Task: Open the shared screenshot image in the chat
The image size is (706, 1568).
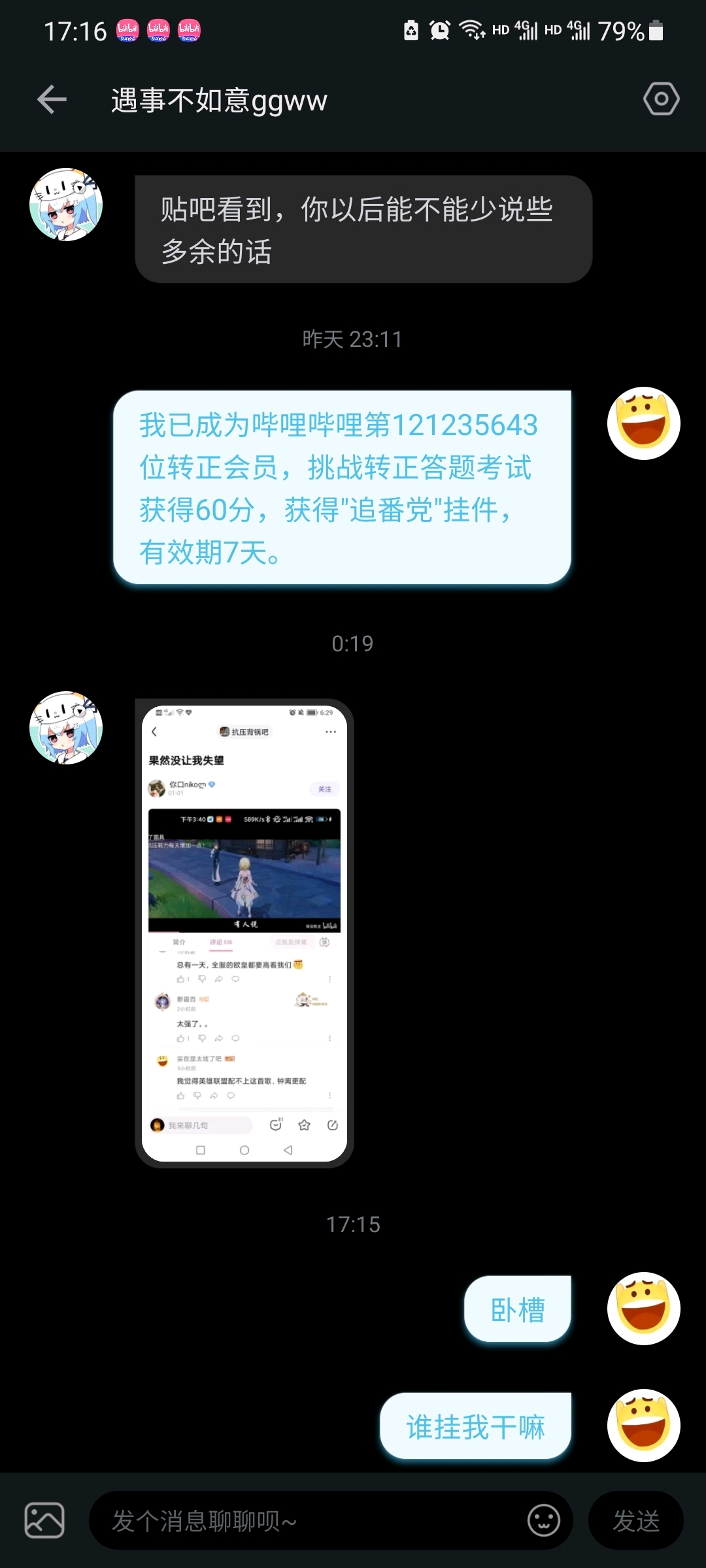Action: click(x=244, y=933)
